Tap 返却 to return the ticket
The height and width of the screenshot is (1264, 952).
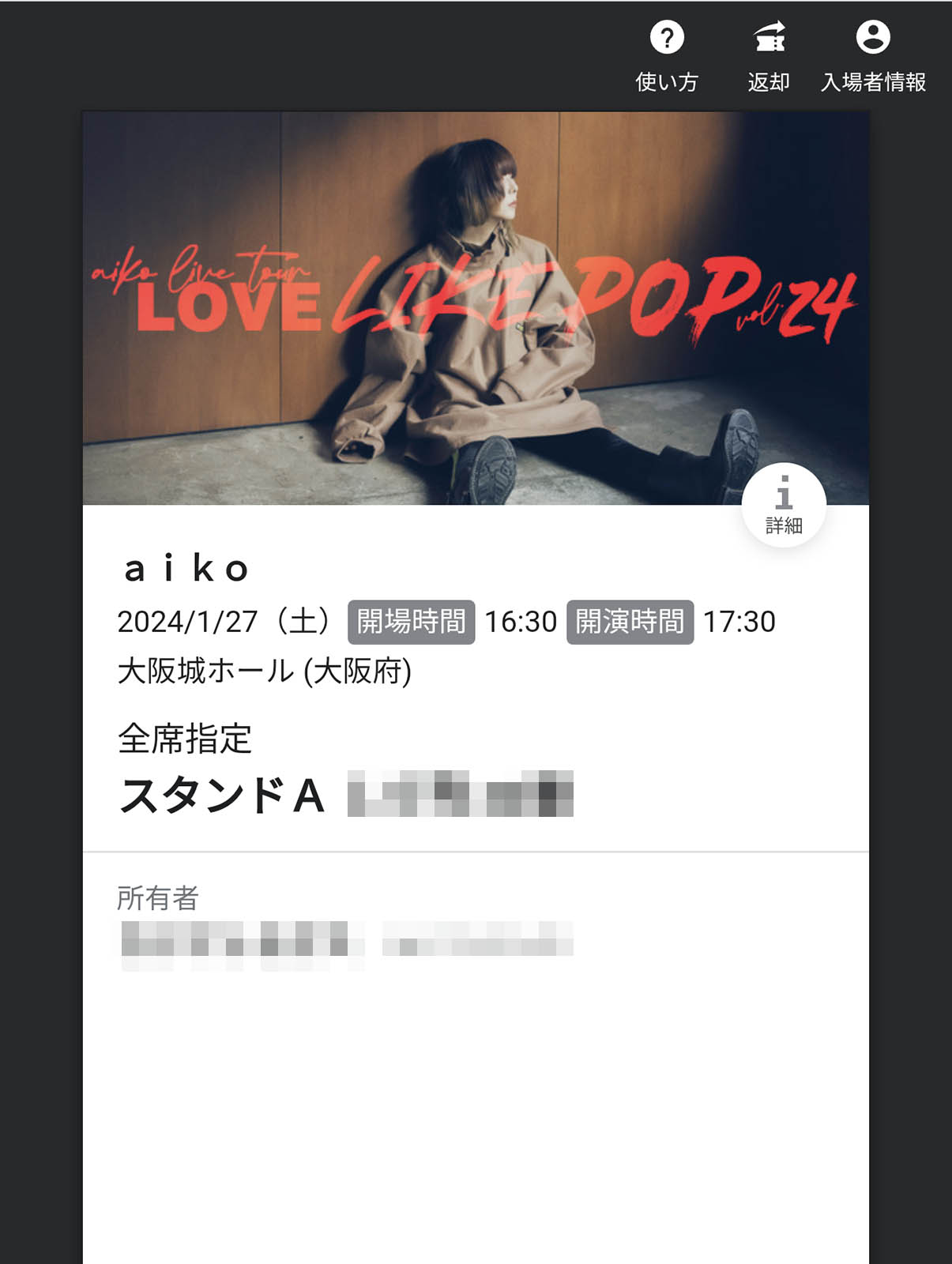click(x=769, y=55)
